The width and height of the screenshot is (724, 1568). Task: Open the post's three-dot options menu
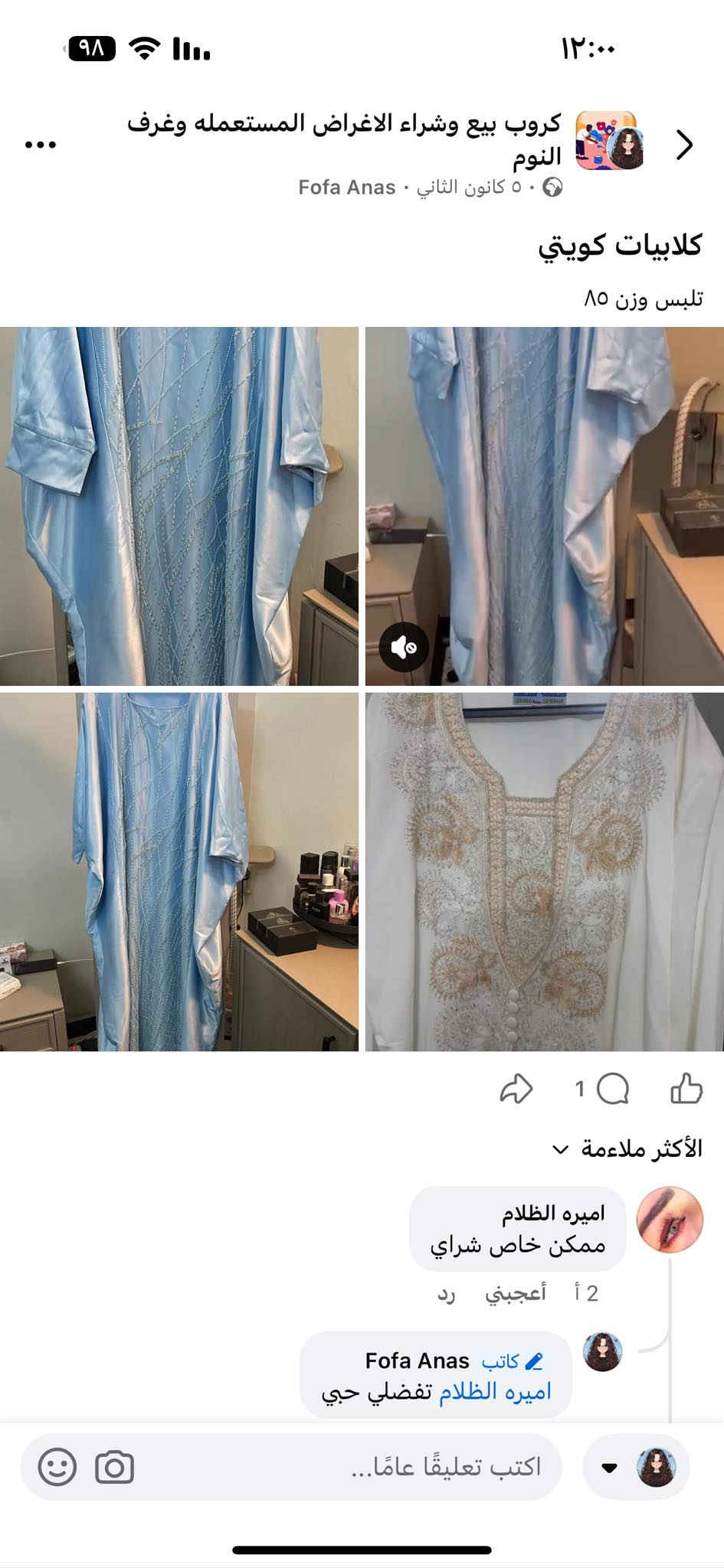tap(41, 145)
